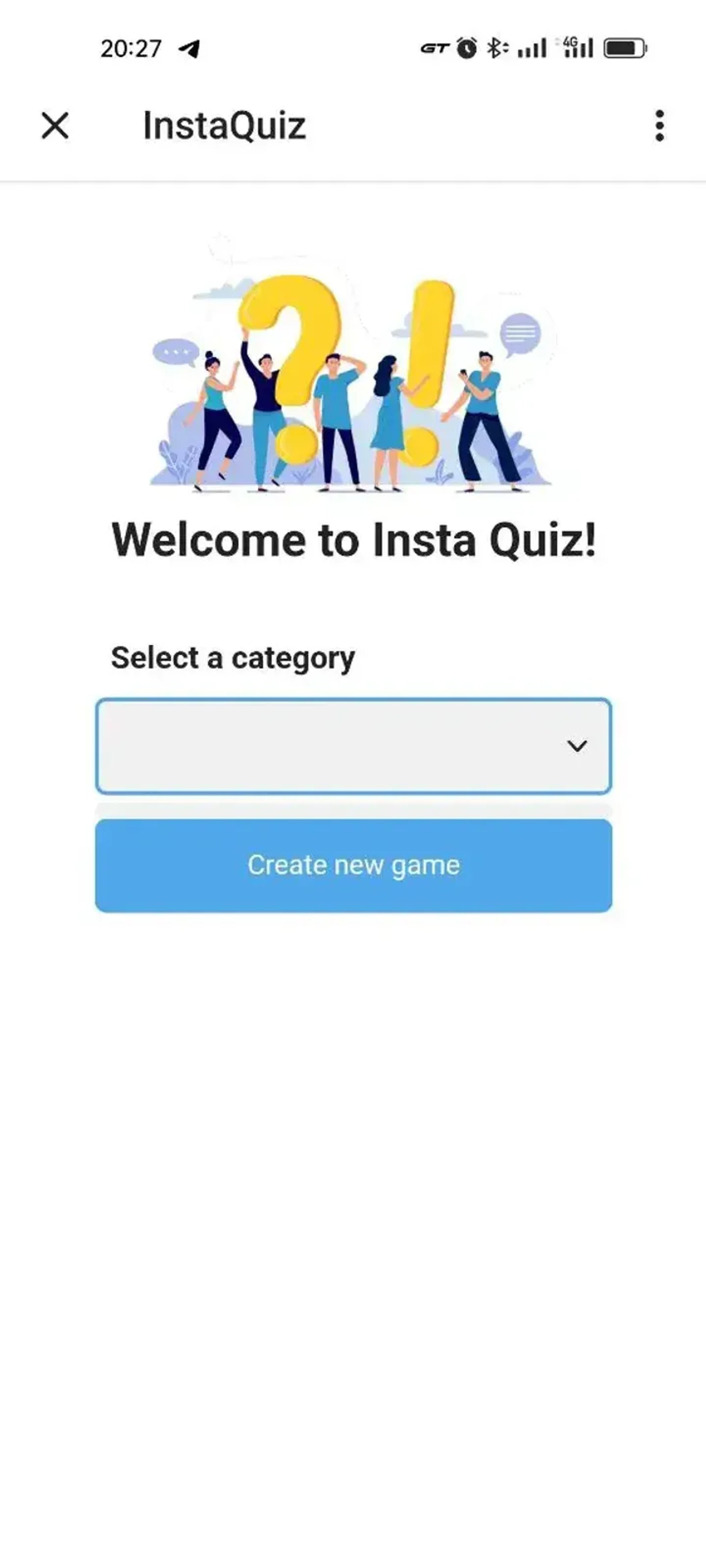
Task: Tap the chevron inside the category selector
Action: click(x=578, y=746)
